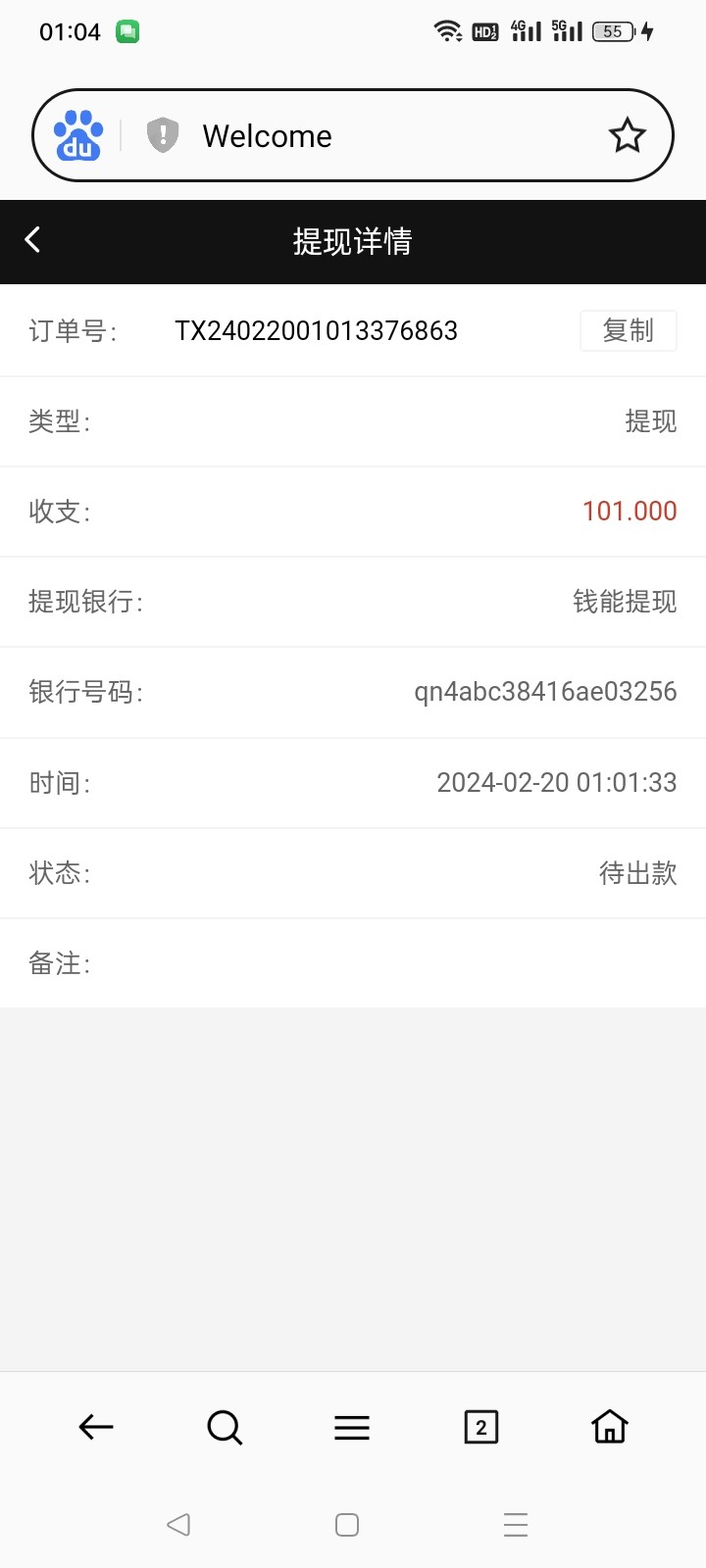This screenshot has width=706, height=1568.
Task: Go to browser home page
Action: pos(609,1427)
